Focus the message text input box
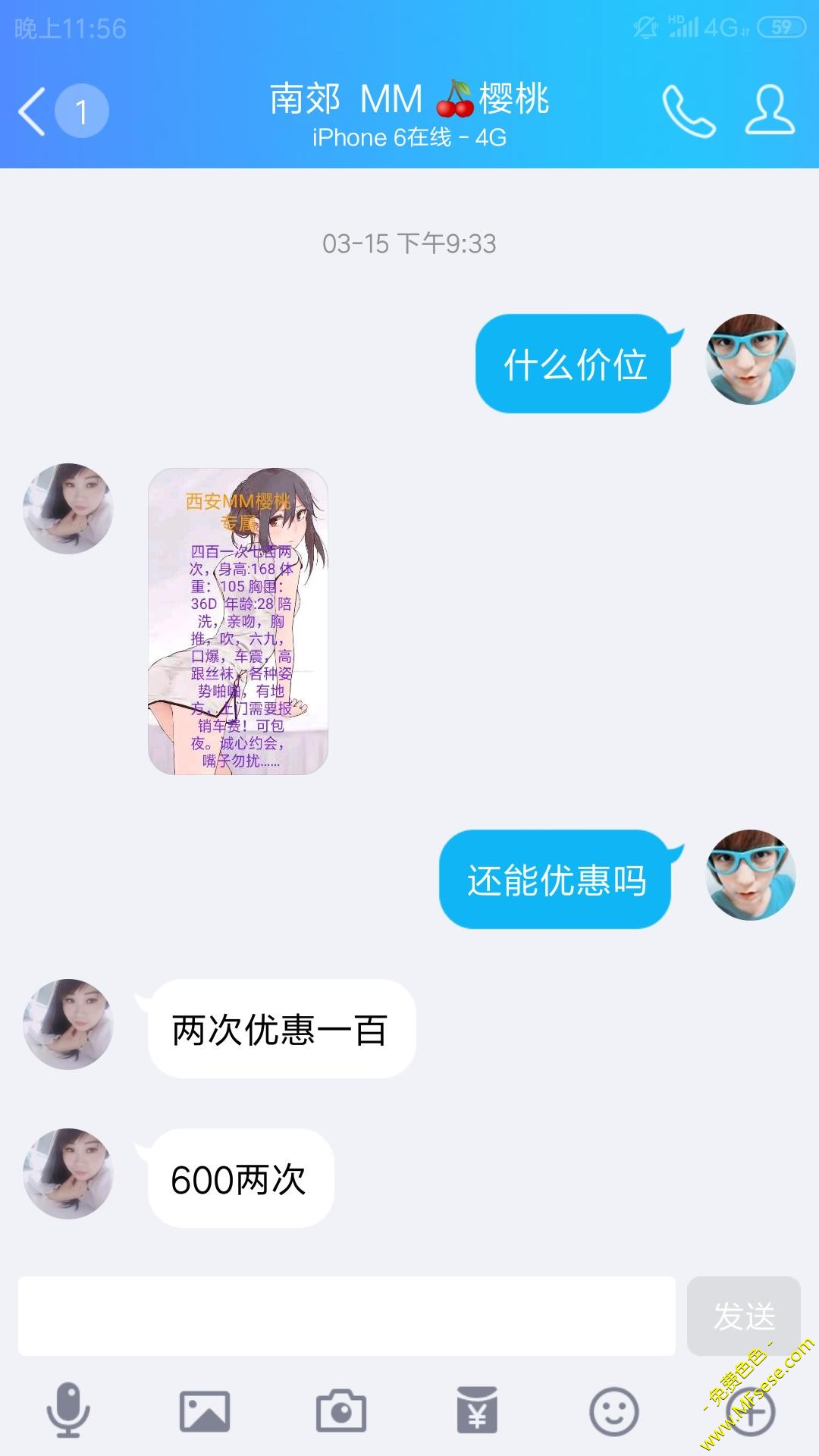The width and height of the screenshot is (819, 1456). 347,1316
